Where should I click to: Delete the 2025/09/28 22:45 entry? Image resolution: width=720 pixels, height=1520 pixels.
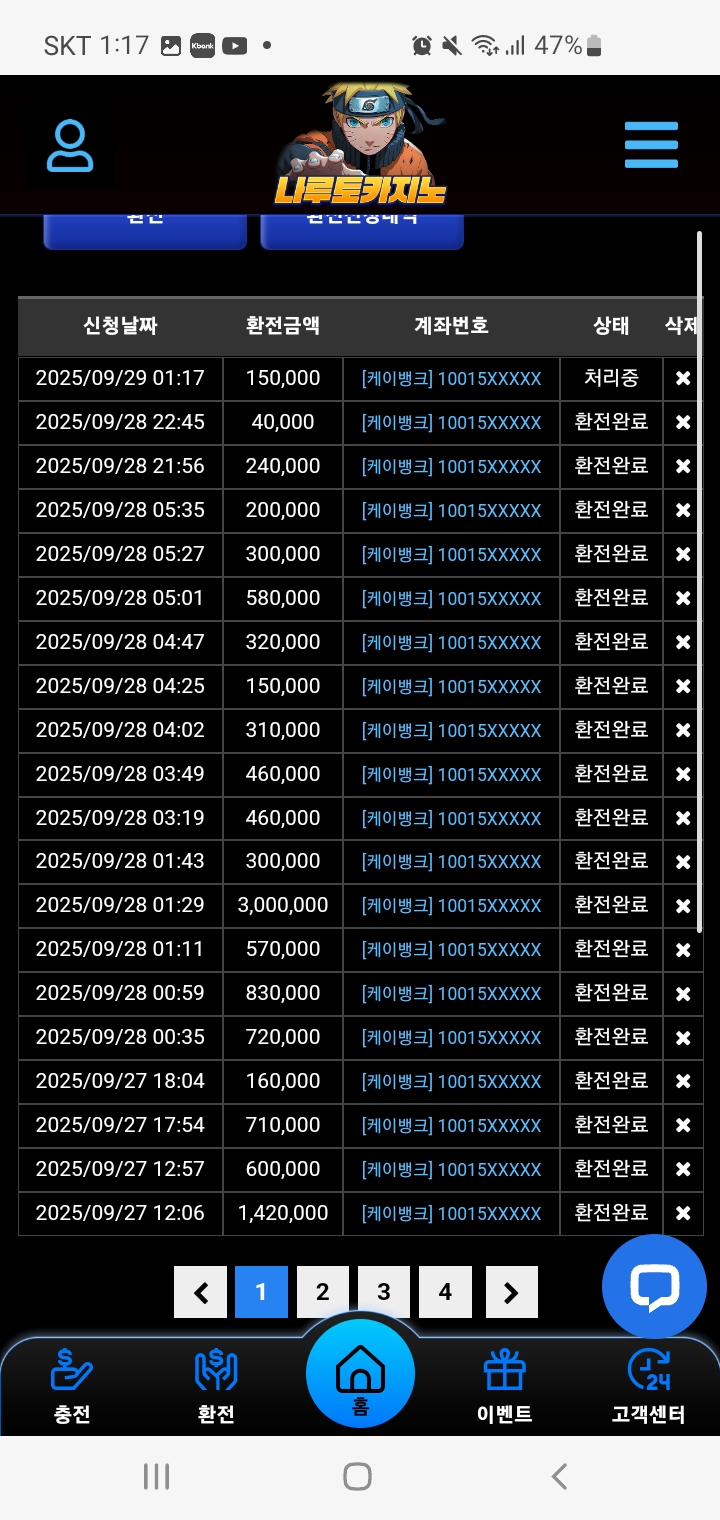pyautogui.click(x=683, y=422)
